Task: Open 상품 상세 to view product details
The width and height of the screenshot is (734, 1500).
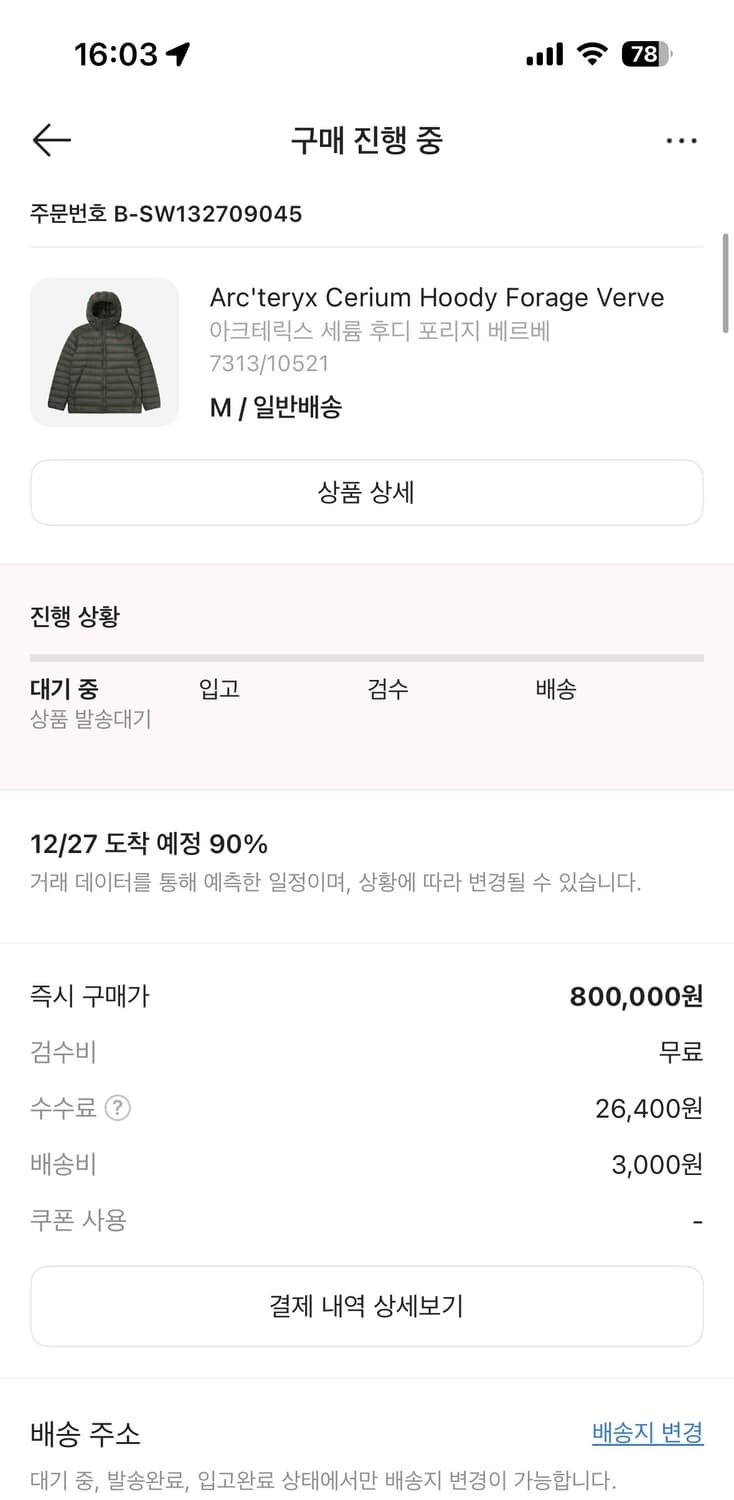Action: click(367, 492)
